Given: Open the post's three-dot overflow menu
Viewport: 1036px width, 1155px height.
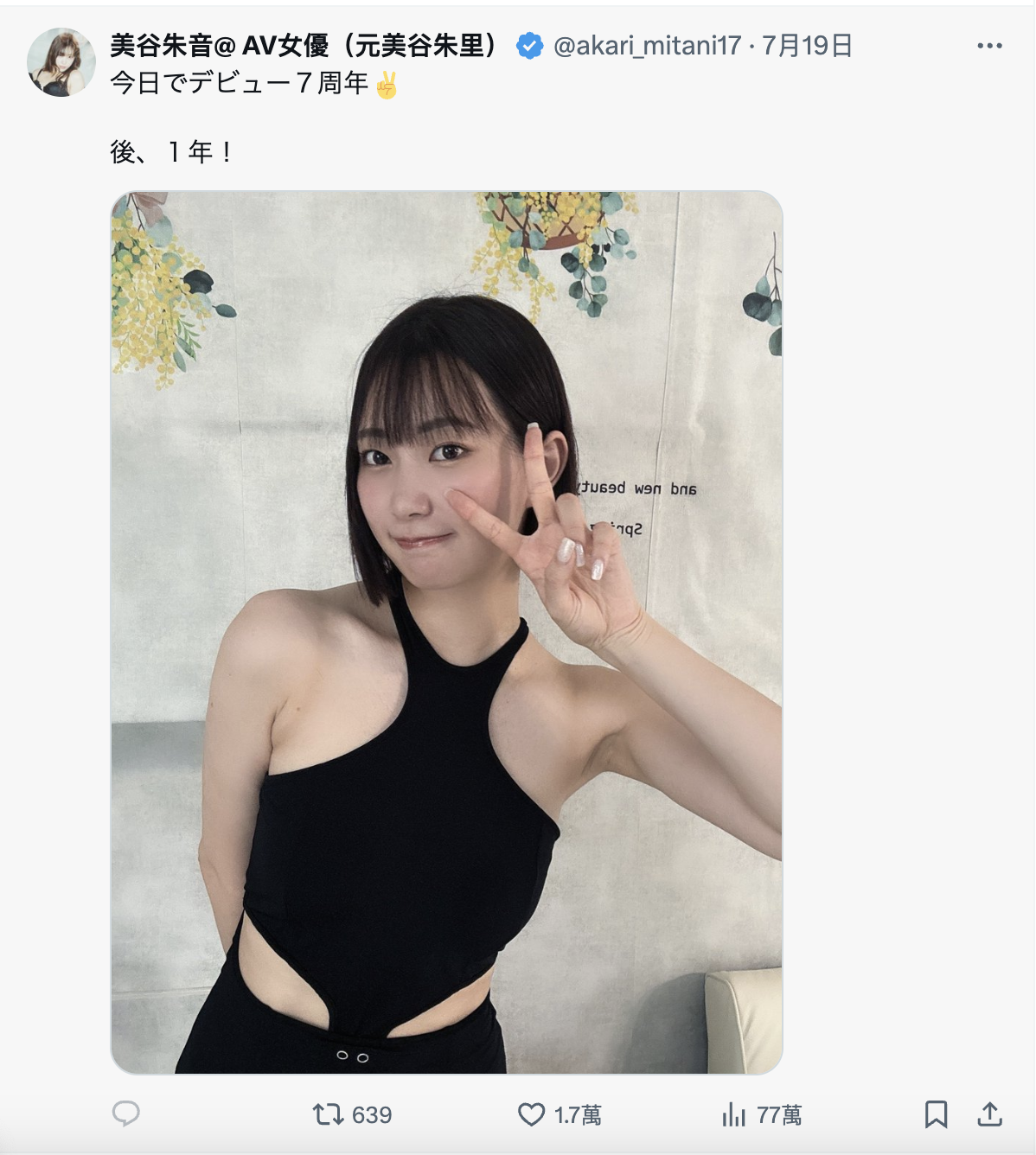Looking at the screenshot, I should pos(988,46).
